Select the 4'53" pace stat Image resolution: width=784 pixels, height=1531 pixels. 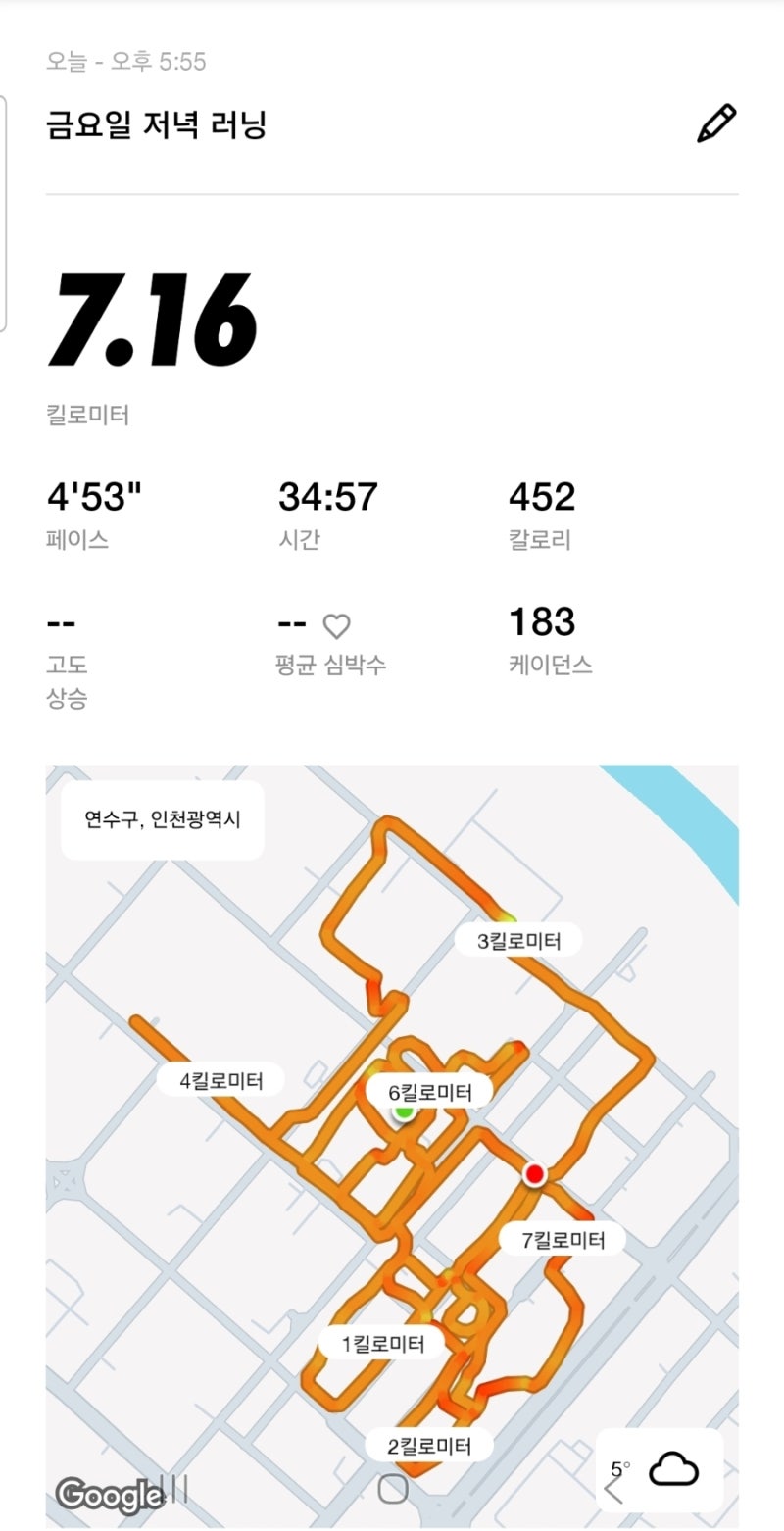point(95,497)
